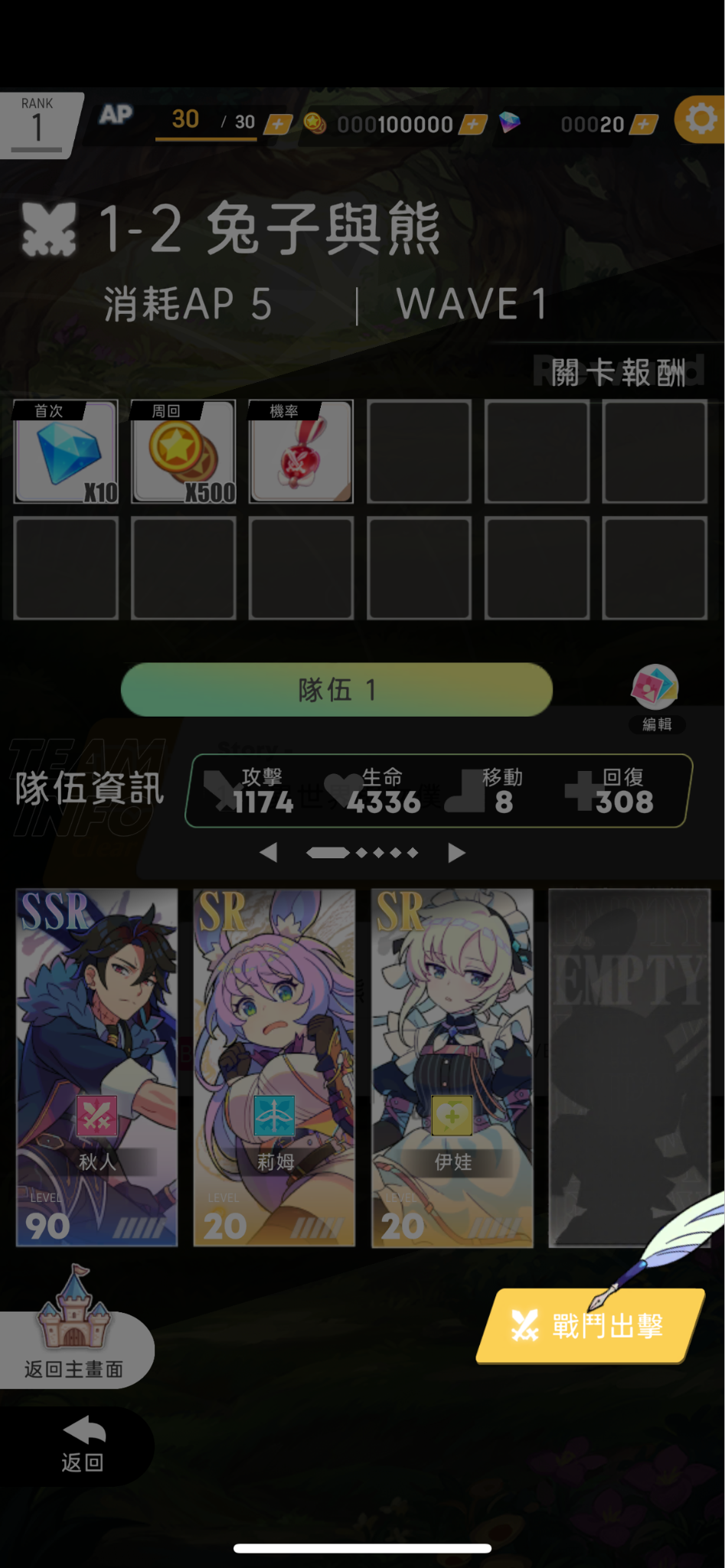Add more gold coins with plus button
The width and height of the screenshot is (725, 1568).
473,124
